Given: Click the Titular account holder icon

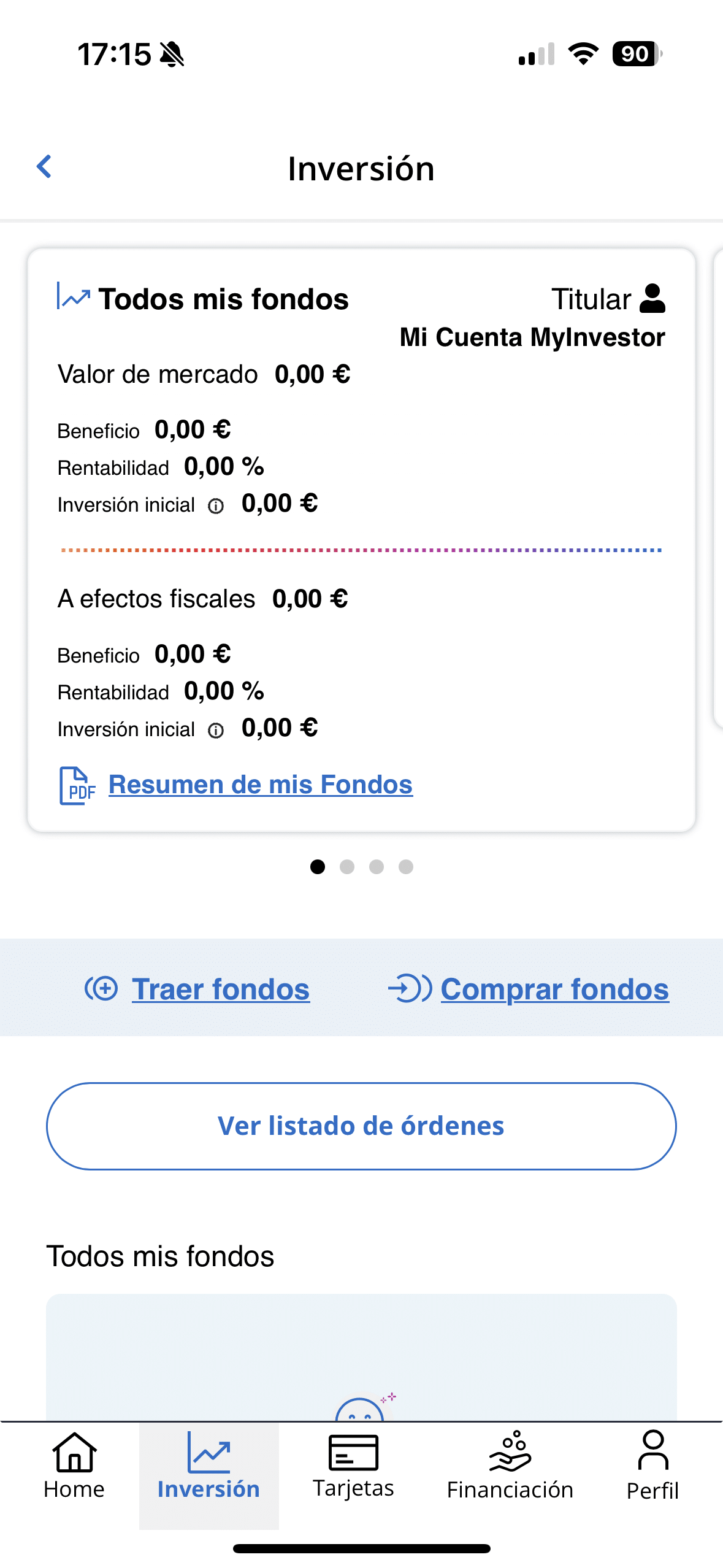Looking at the screenshot, I should click(x=653, y=299).
